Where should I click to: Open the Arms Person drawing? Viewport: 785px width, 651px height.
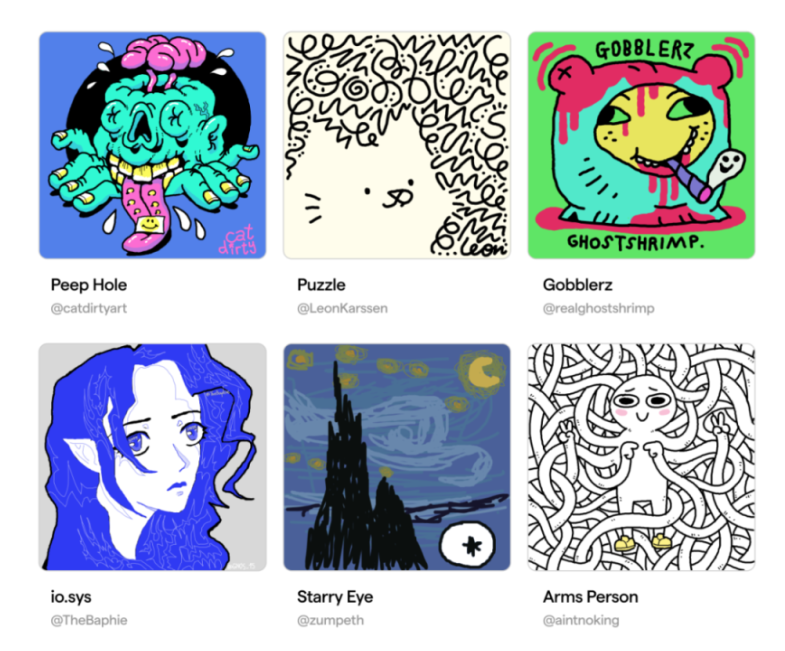pos(641,457)
